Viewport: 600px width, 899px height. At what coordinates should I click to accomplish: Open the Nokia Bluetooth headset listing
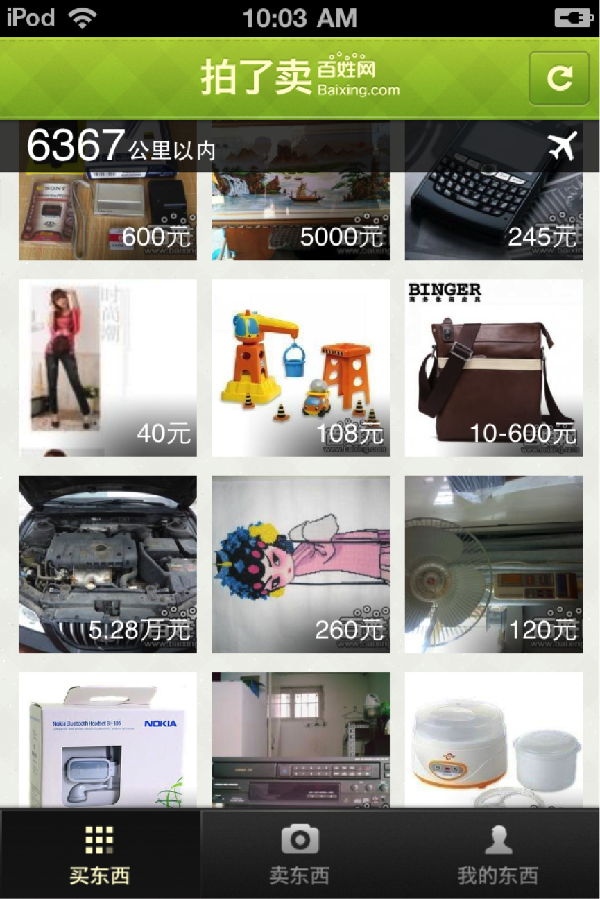(x=108, y=740)
